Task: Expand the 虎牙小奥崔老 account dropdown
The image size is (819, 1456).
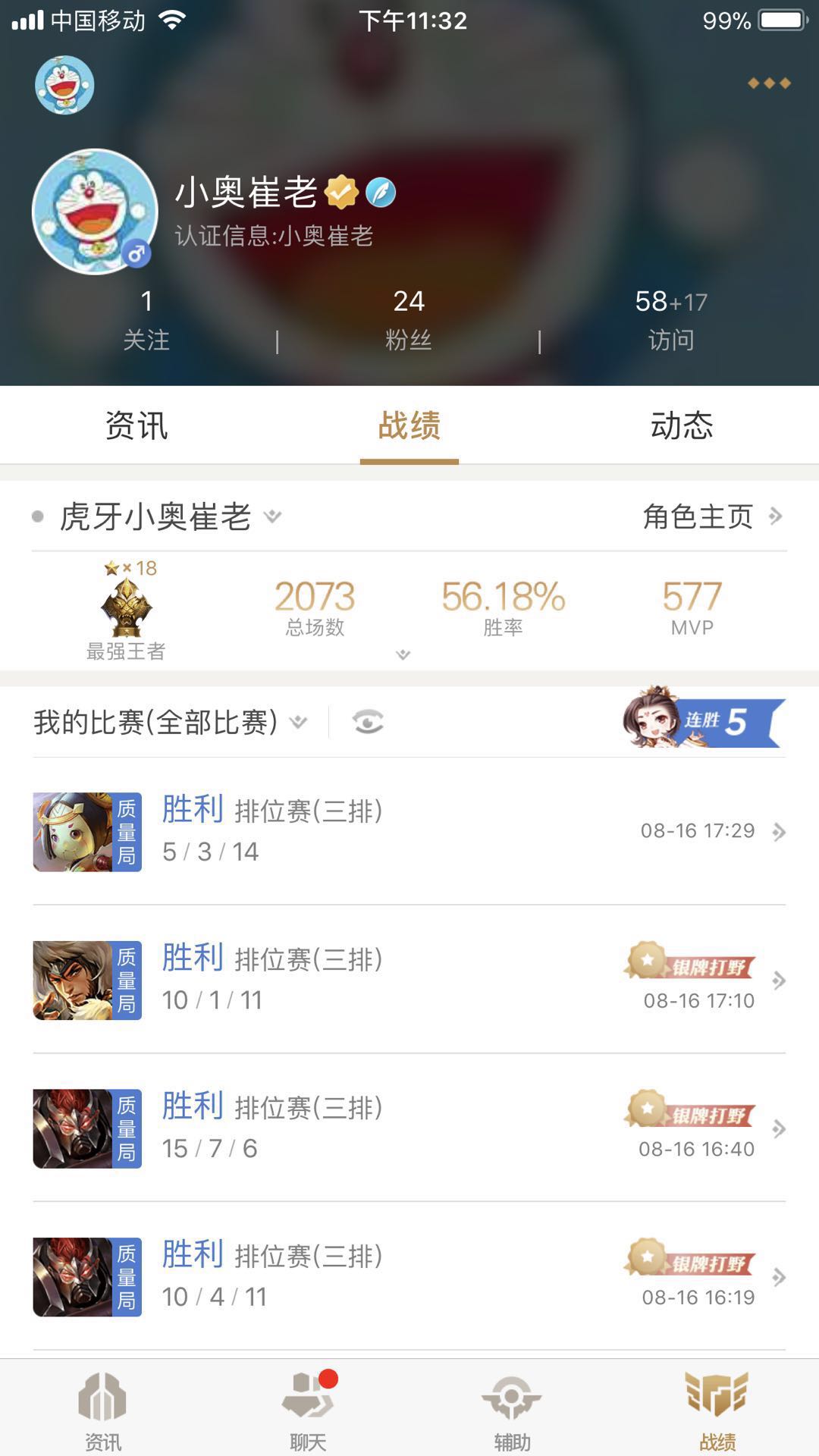Action: click(272, 517)
